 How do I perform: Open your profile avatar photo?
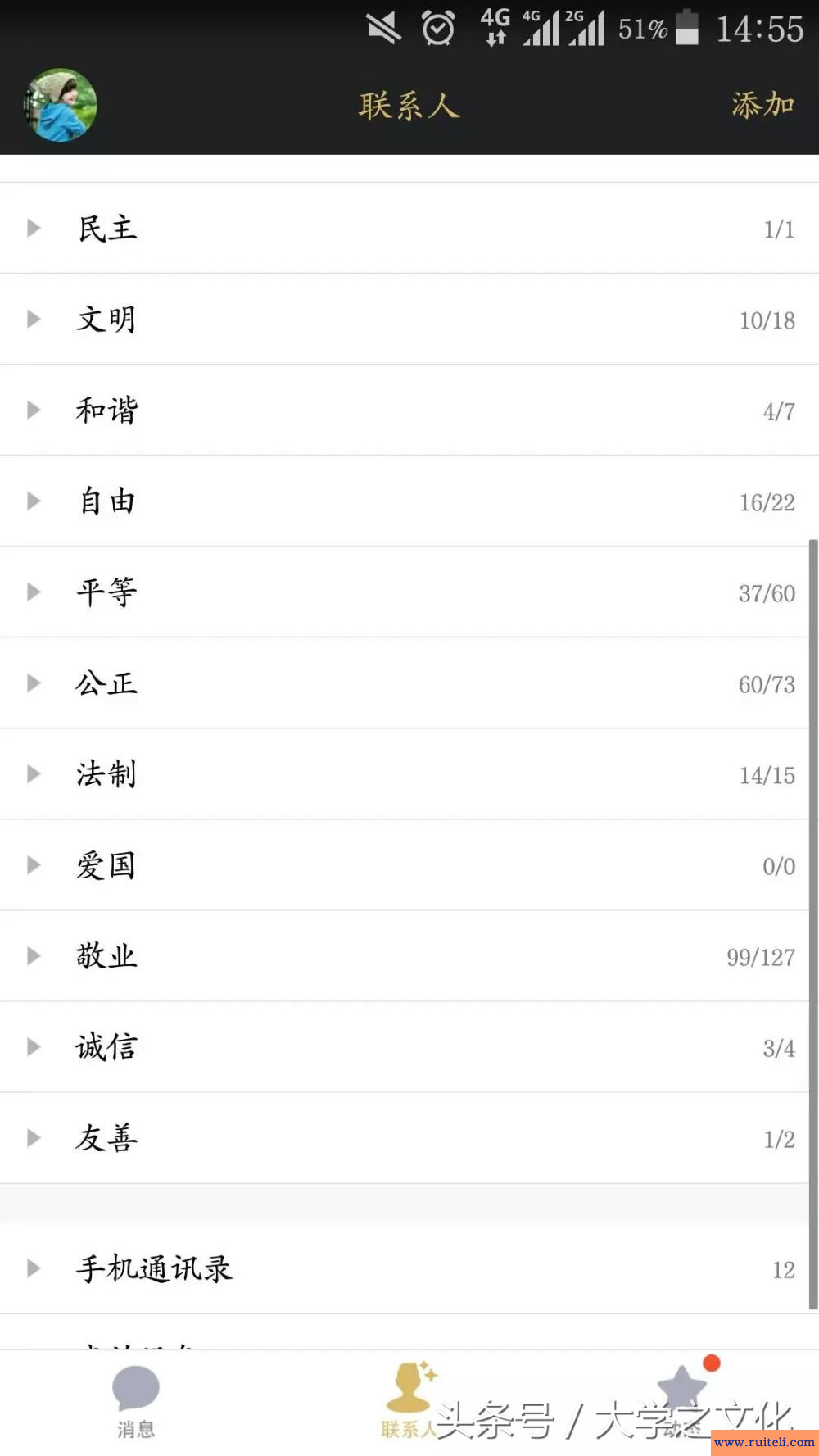tap(60, 105)
